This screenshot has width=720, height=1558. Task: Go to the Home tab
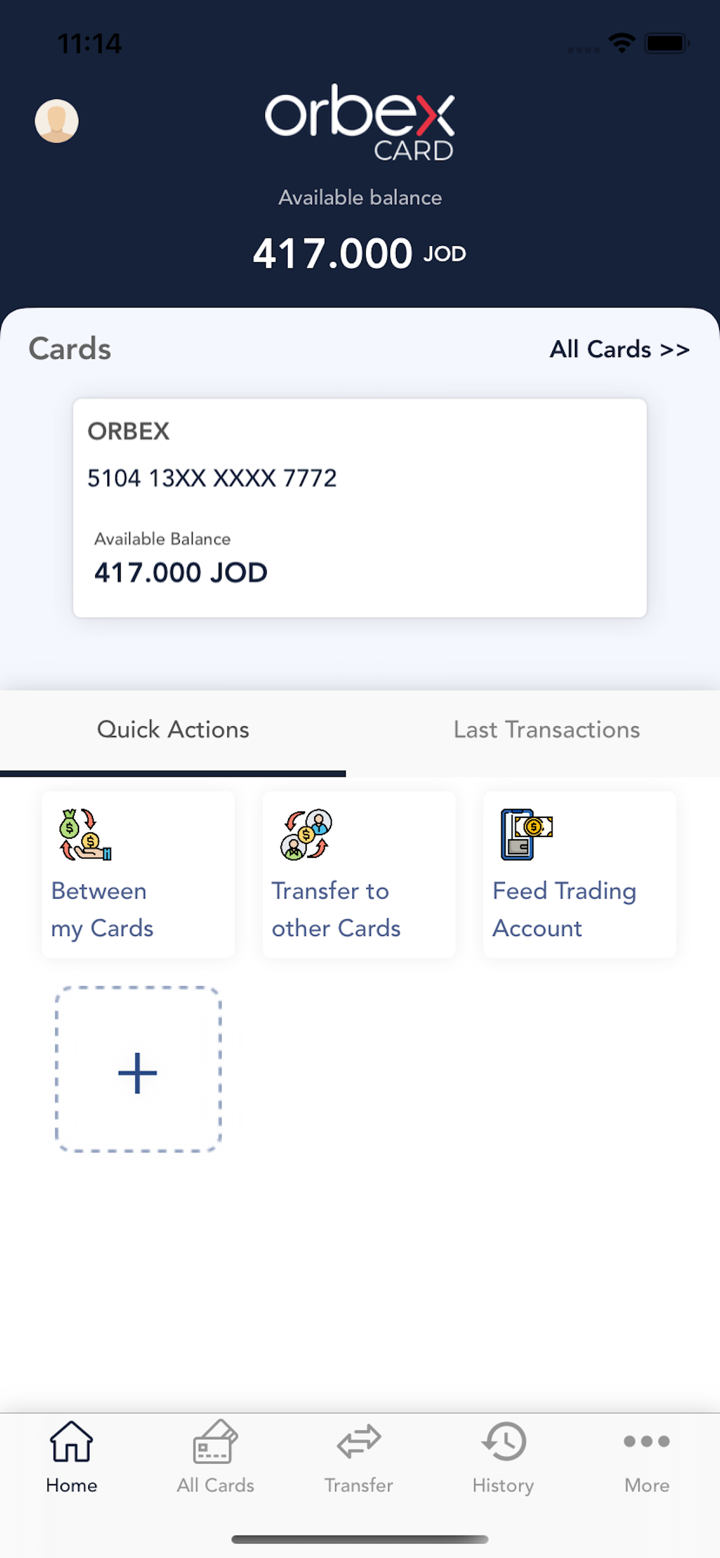[72, 1459]
